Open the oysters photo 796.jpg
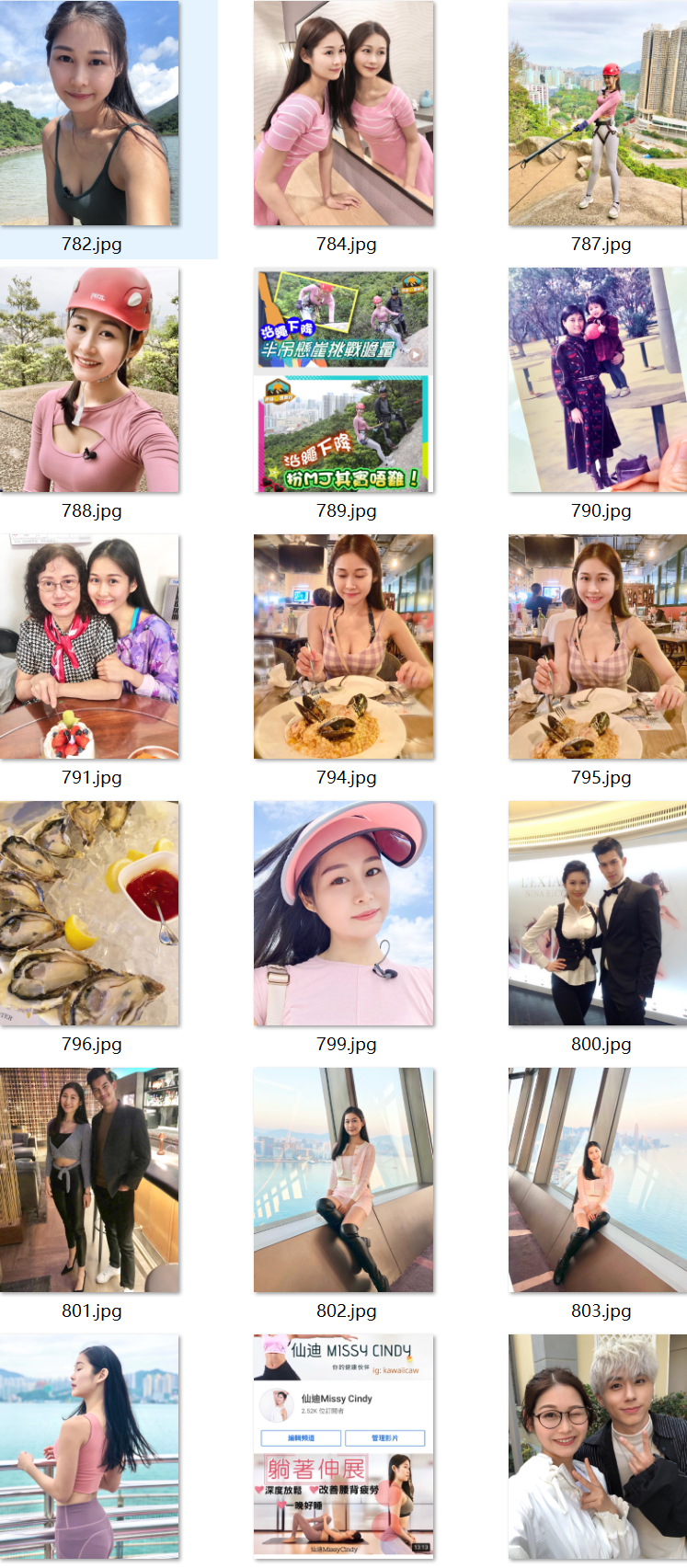 (x=89, y=913)
